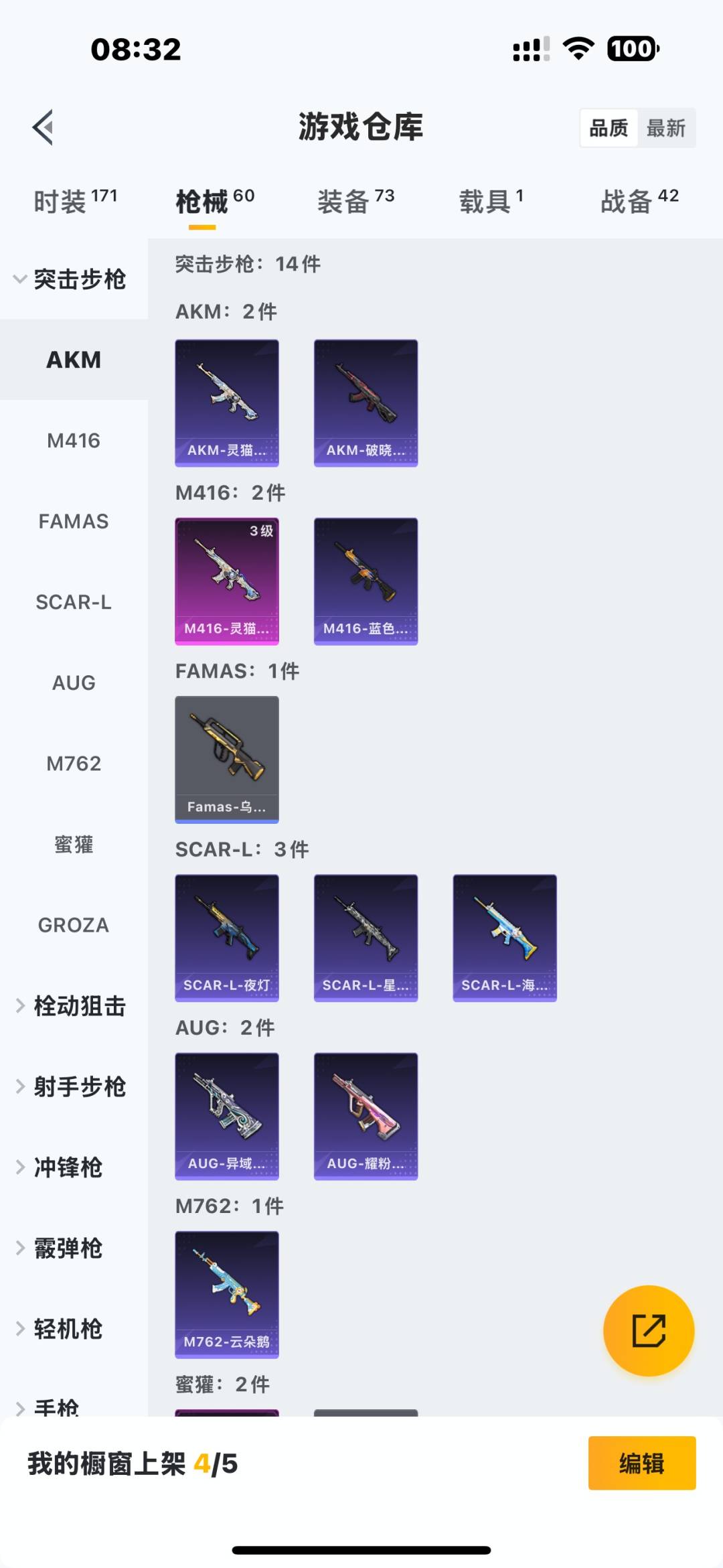The width and height of the screenshot is (723, 1568).
Task: Open the AKM-灵猫 skin tile
Action: point(227,403)
